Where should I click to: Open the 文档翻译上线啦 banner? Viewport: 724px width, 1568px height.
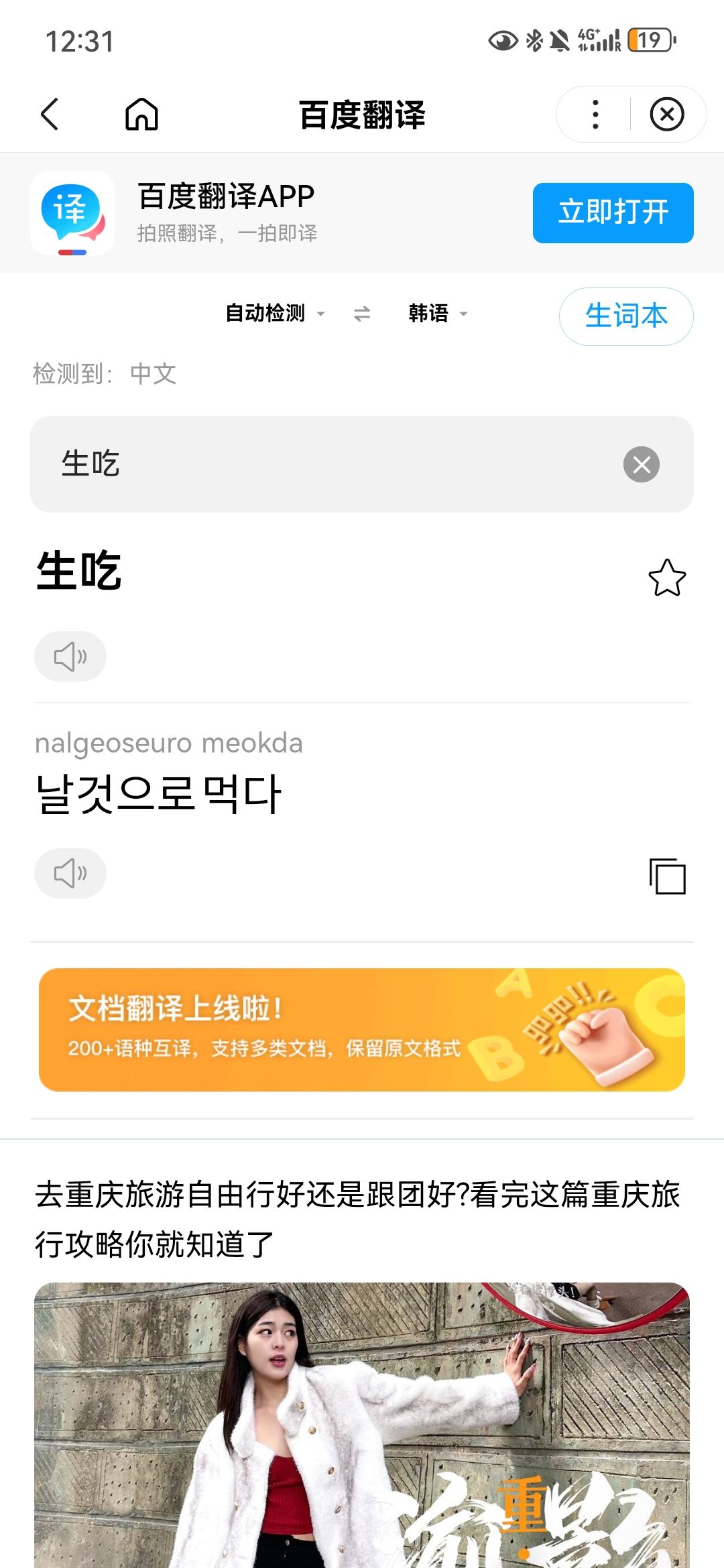[x=362, y=1029]
